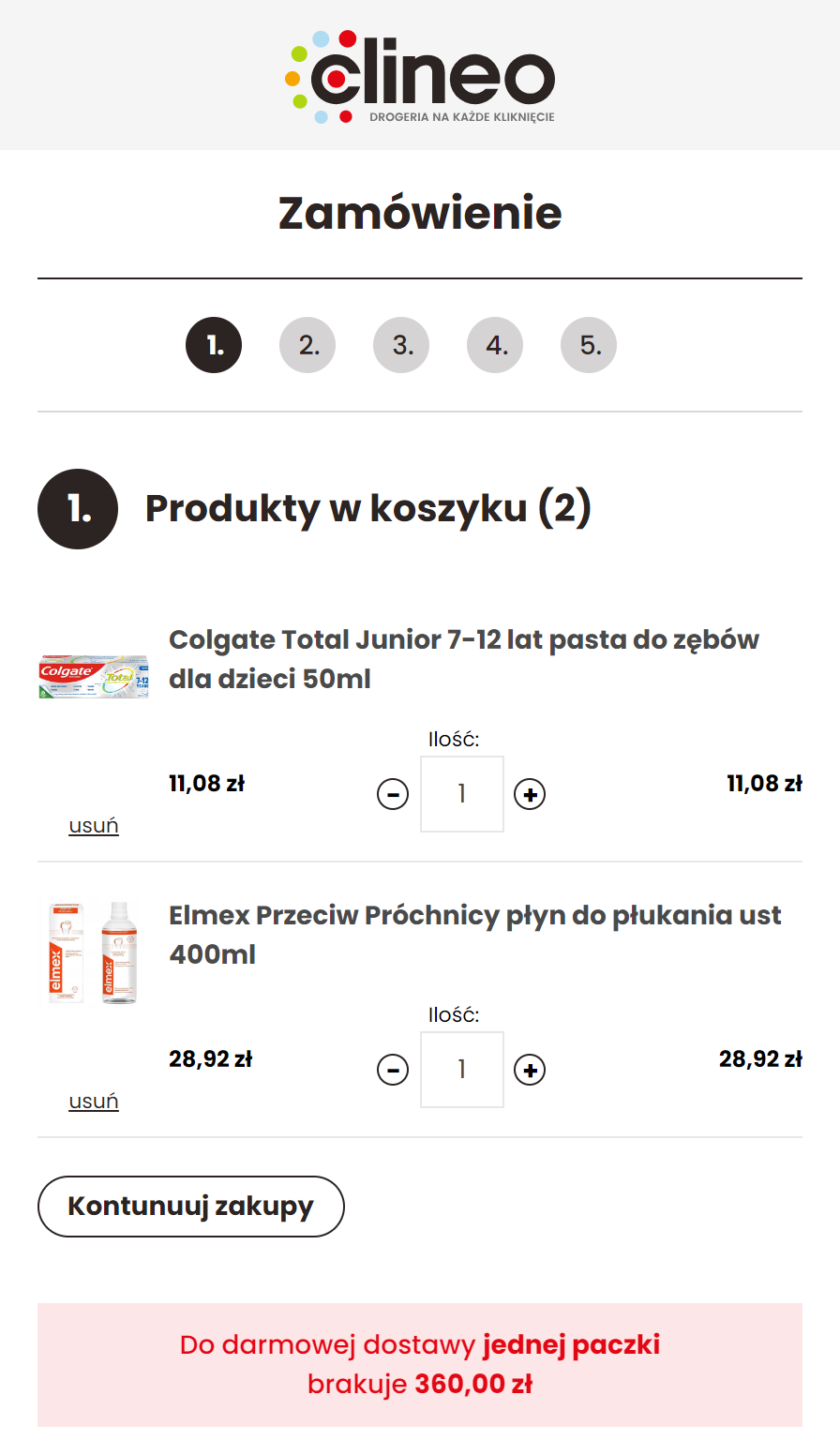The image size is (840, 1440).
Task: Jump to checkout step 3
Action: click(x=401, y=345)
